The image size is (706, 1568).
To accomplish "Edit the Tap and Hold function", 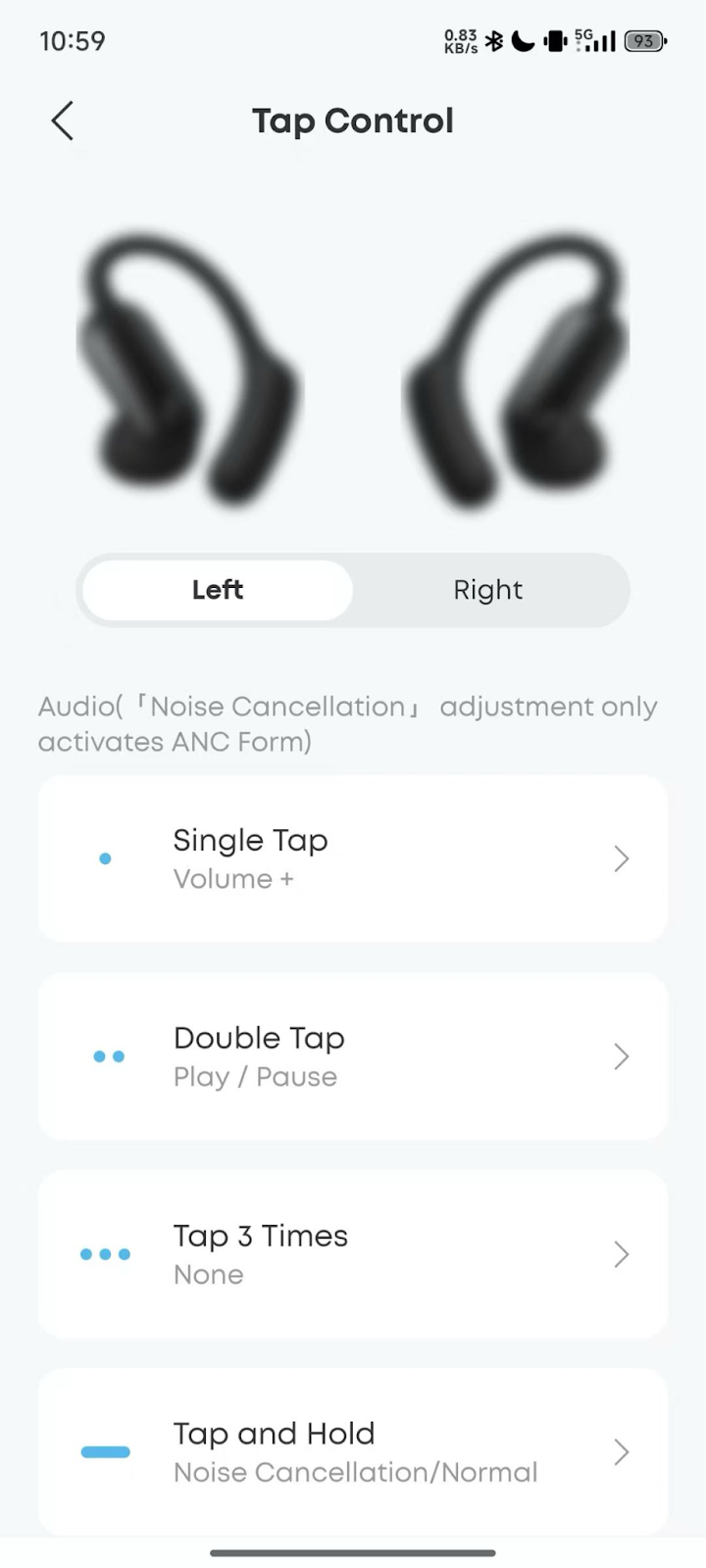I will [353, 1451].
